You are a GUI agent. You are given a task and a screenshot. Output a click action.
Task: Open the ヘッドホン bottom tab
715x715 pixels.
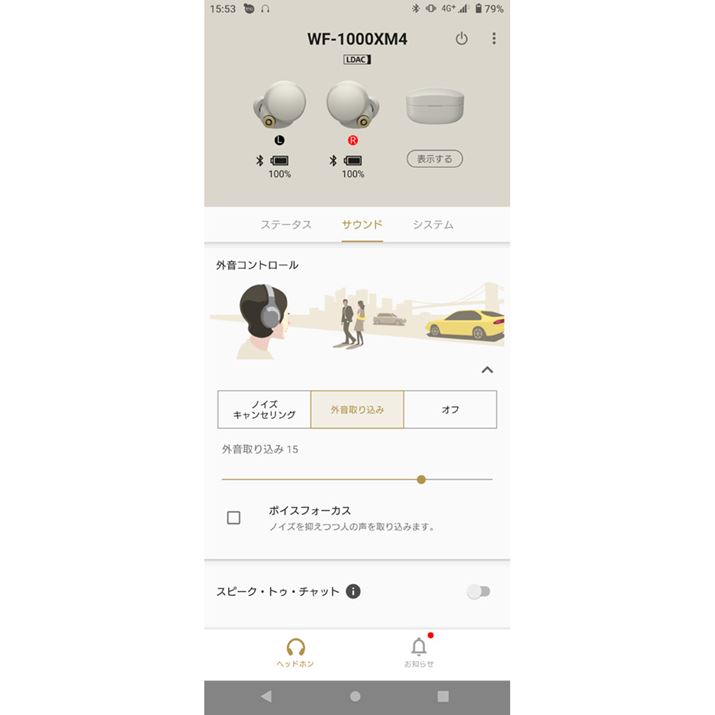point(295,653)
